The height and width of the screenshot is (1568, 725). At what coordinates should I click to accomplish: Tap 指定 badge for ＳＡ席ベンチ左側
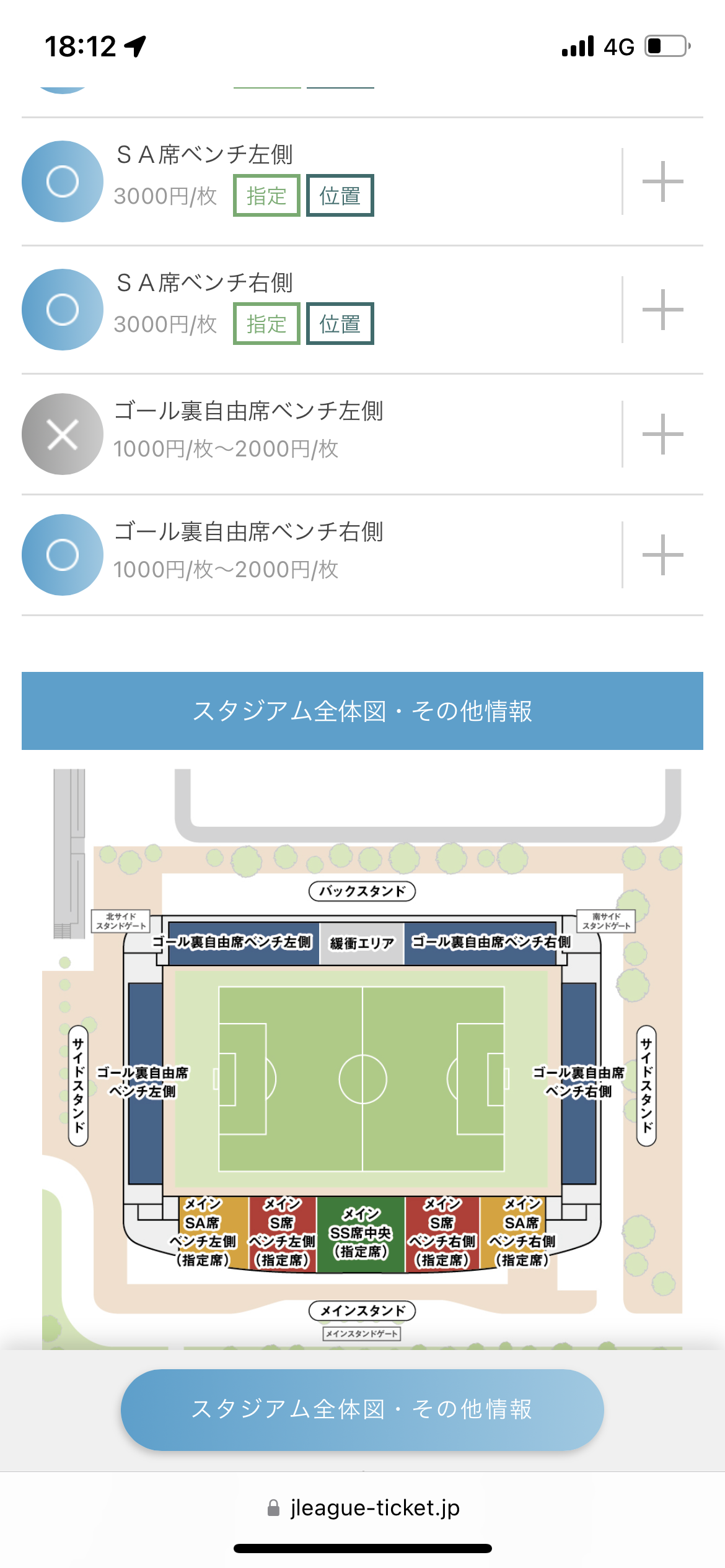[266, 196]
